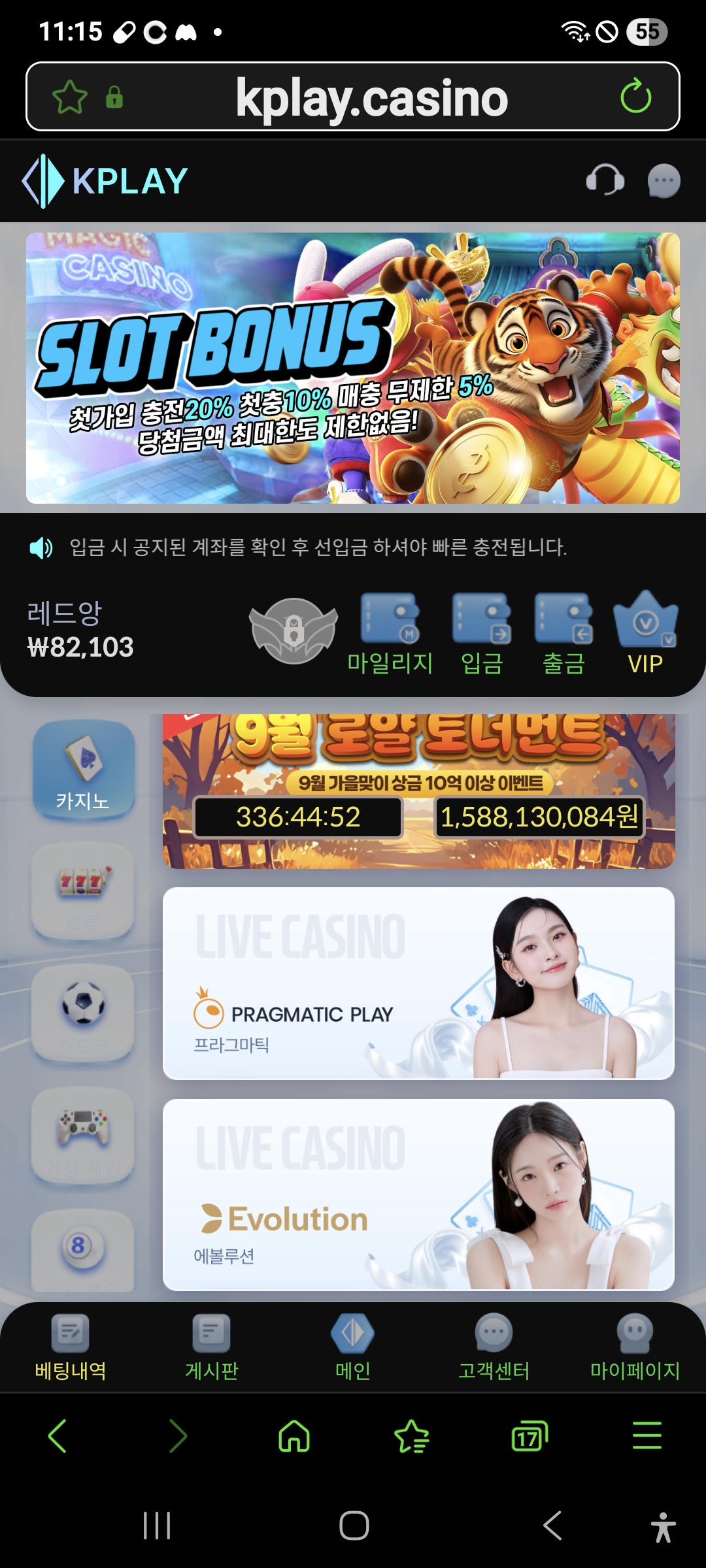
Task: Reload the page in the address bar
Action: 635,97
